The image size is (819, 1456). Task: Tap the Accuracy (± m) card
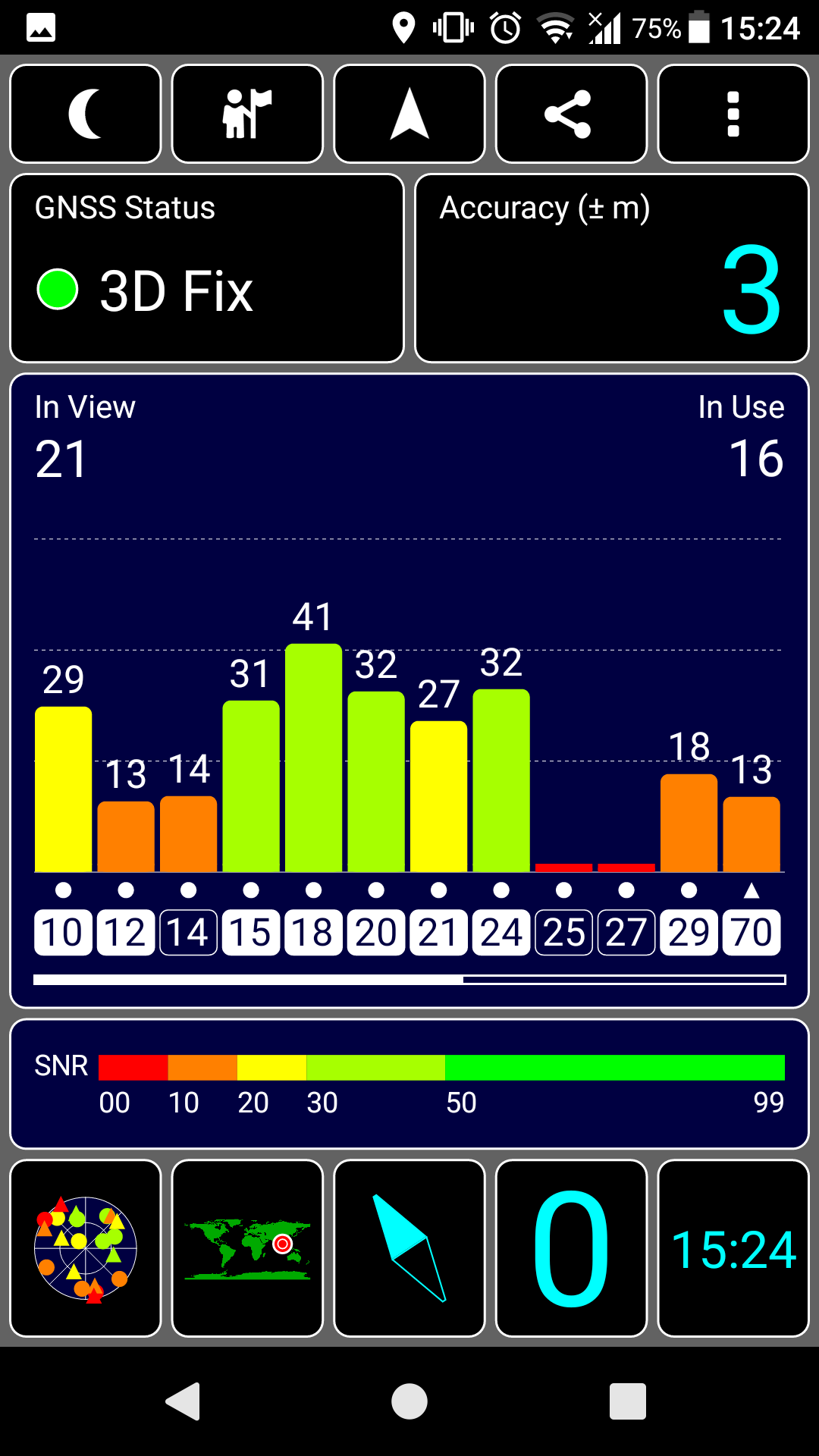point(612,268)
